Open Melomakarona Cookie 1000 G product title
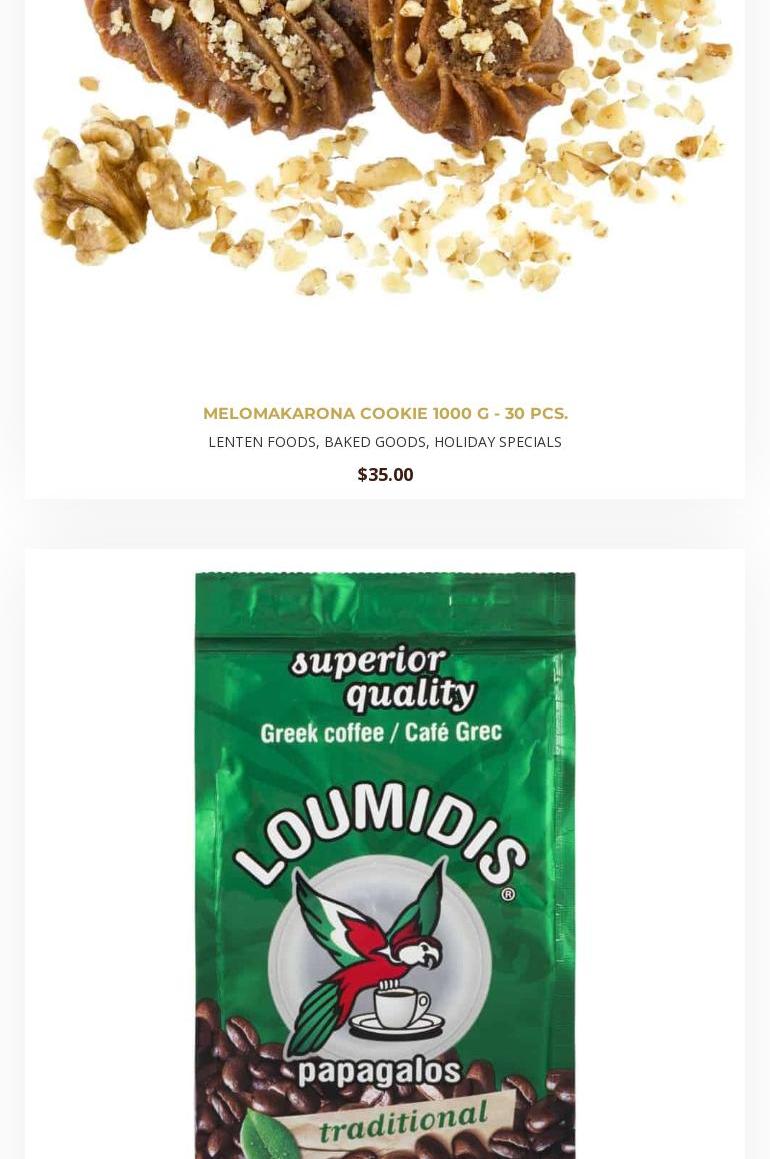The image size is (770, 1159). point(385,413)
